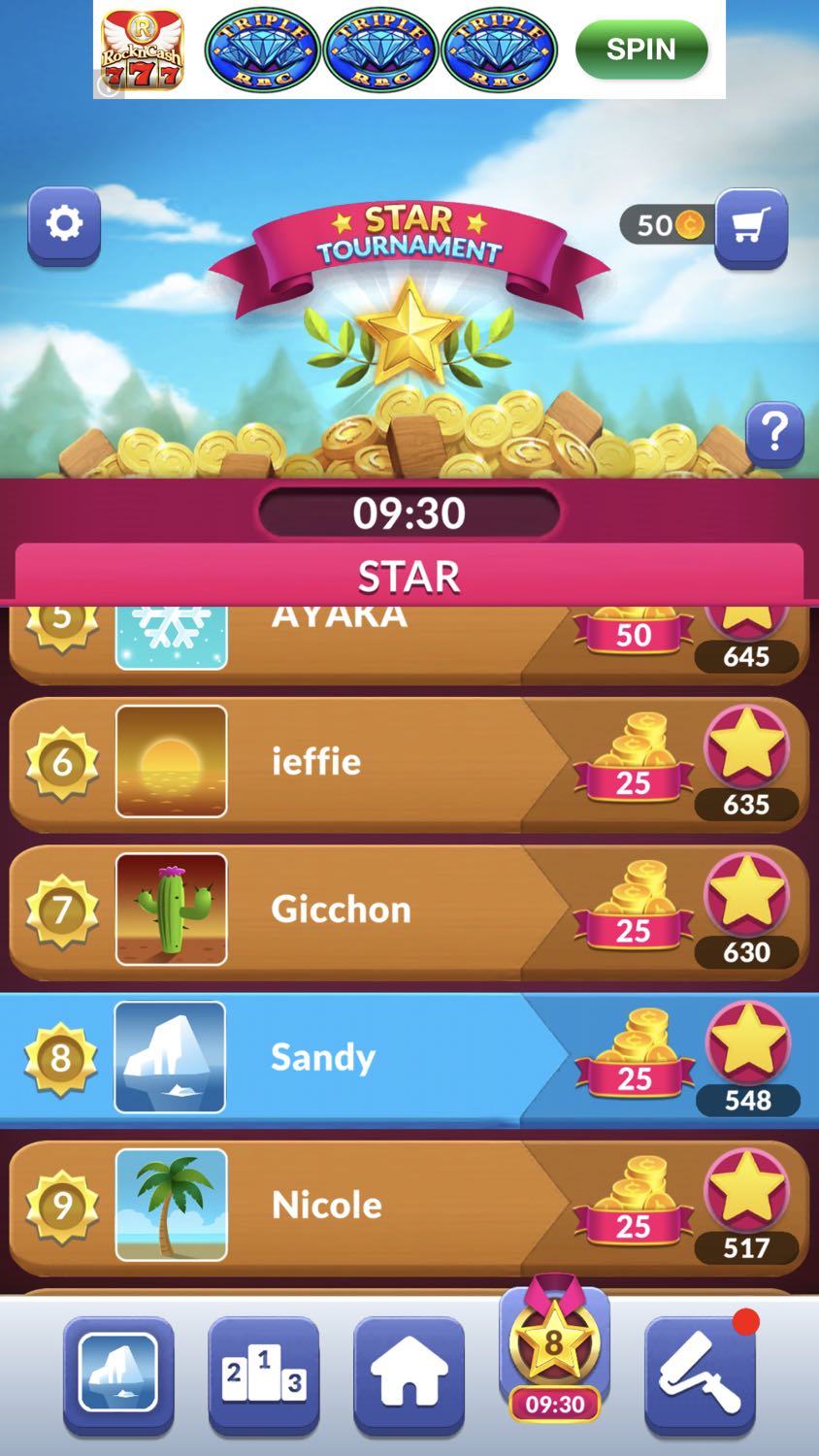Open Gicchon's leaderboard row

coord(409,911)
